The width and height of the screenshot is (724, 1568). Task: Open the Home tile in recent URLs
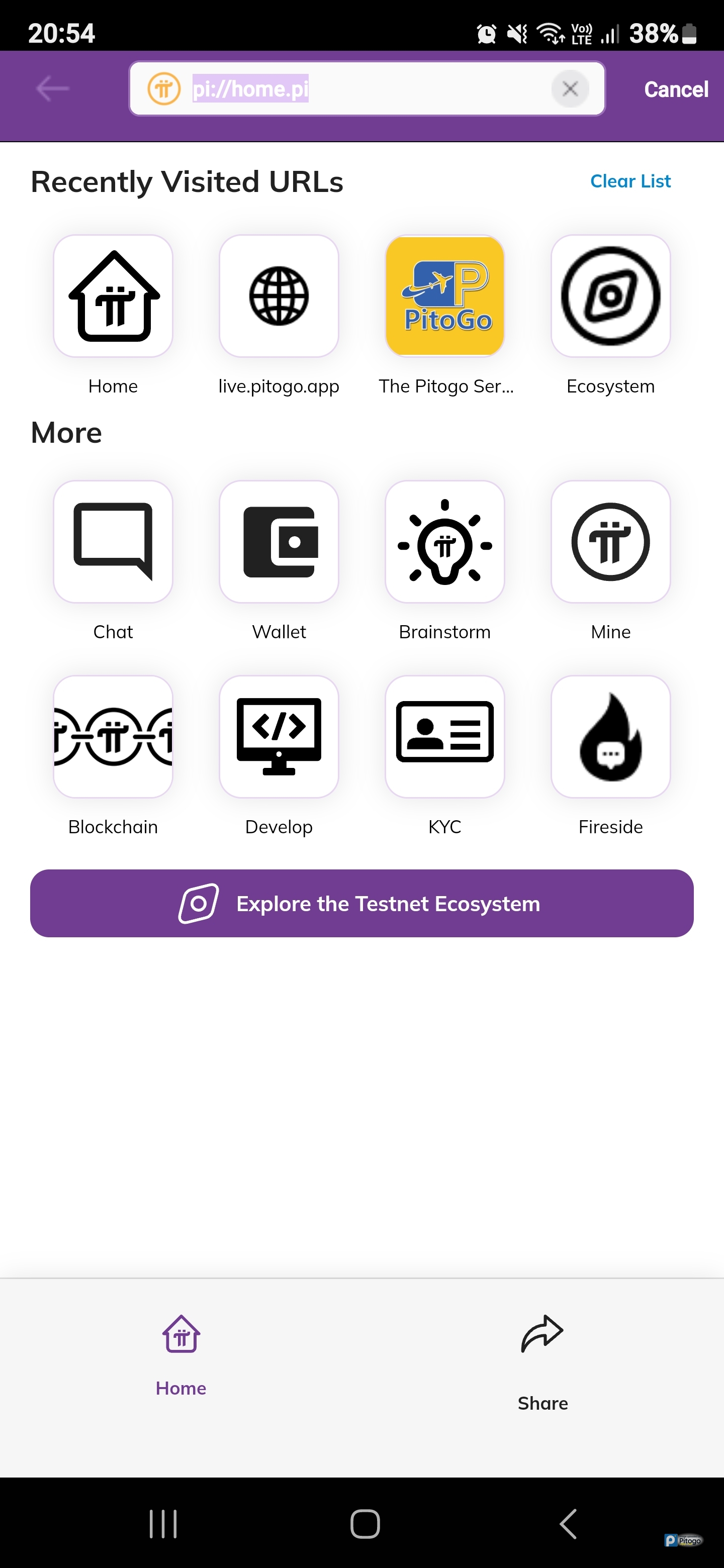113,297
